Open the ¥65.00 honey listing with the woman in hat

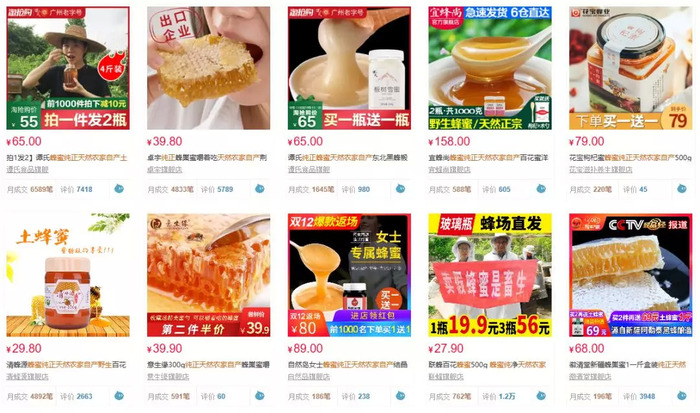click(67, 68)
